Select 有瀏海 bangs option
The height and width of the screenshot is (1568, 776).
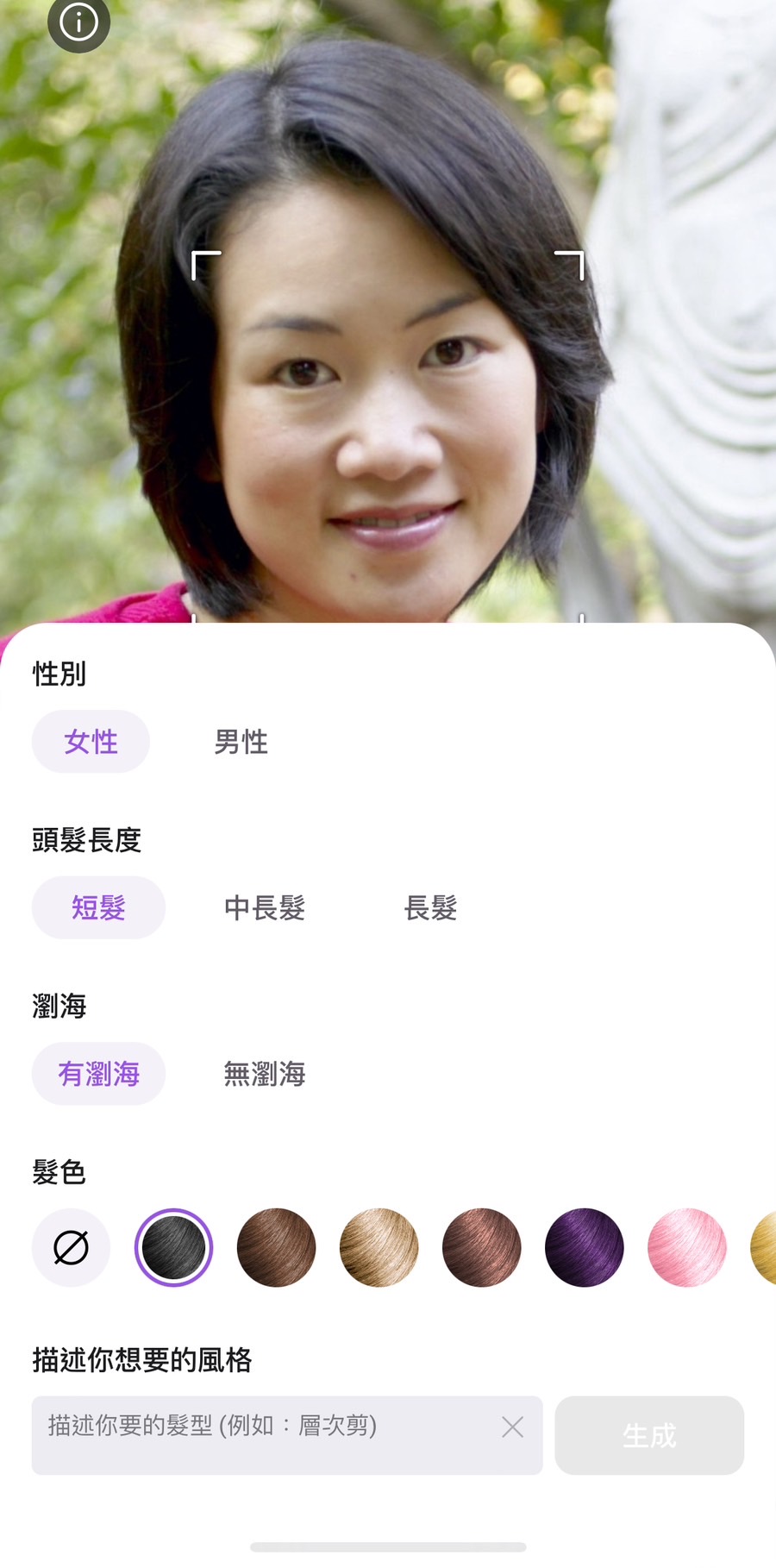(x=98, y=1074)
